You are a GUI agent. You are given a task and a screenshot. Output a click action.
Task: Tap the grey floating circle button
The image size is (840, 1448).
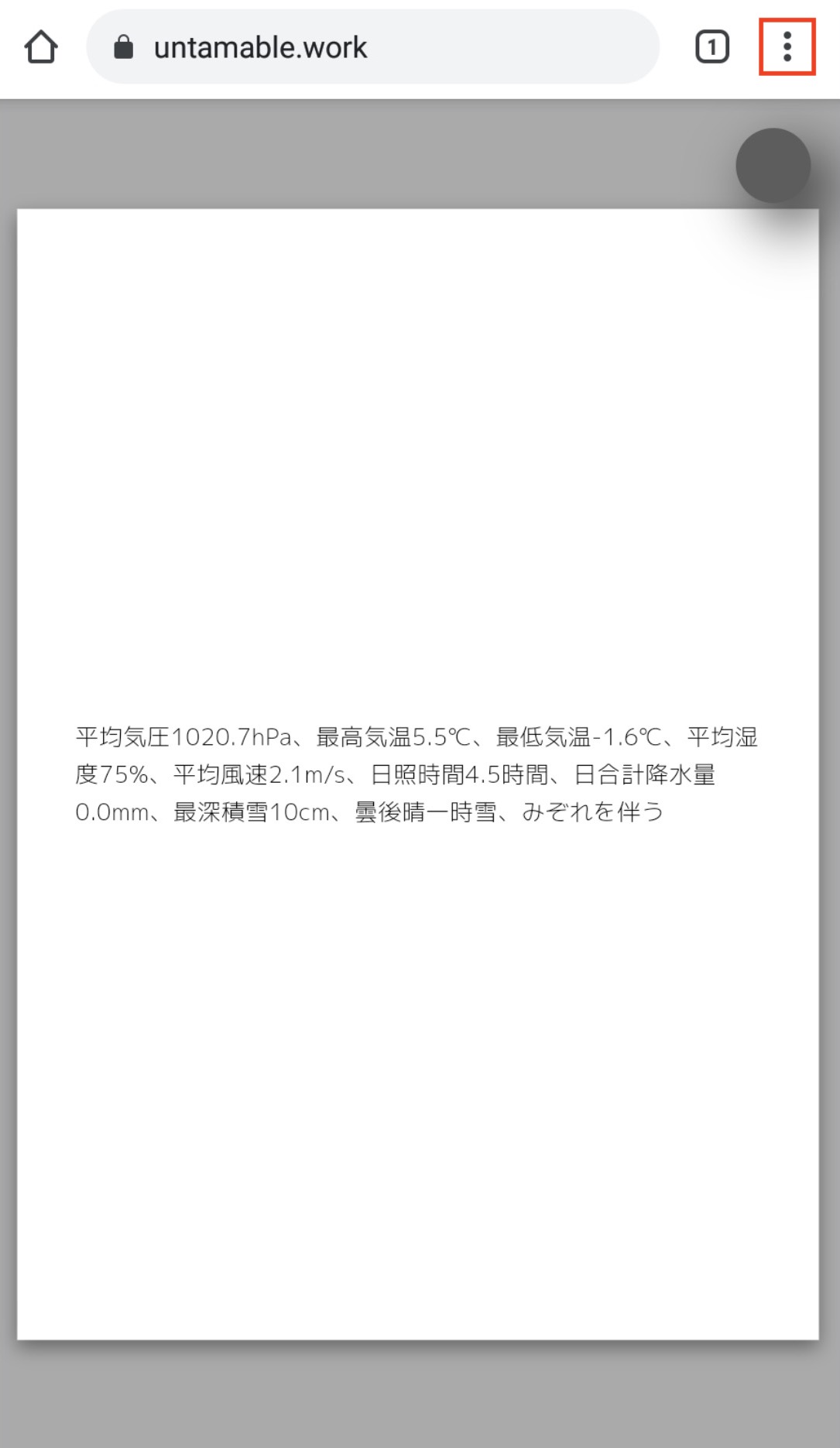tap(773, 166)
